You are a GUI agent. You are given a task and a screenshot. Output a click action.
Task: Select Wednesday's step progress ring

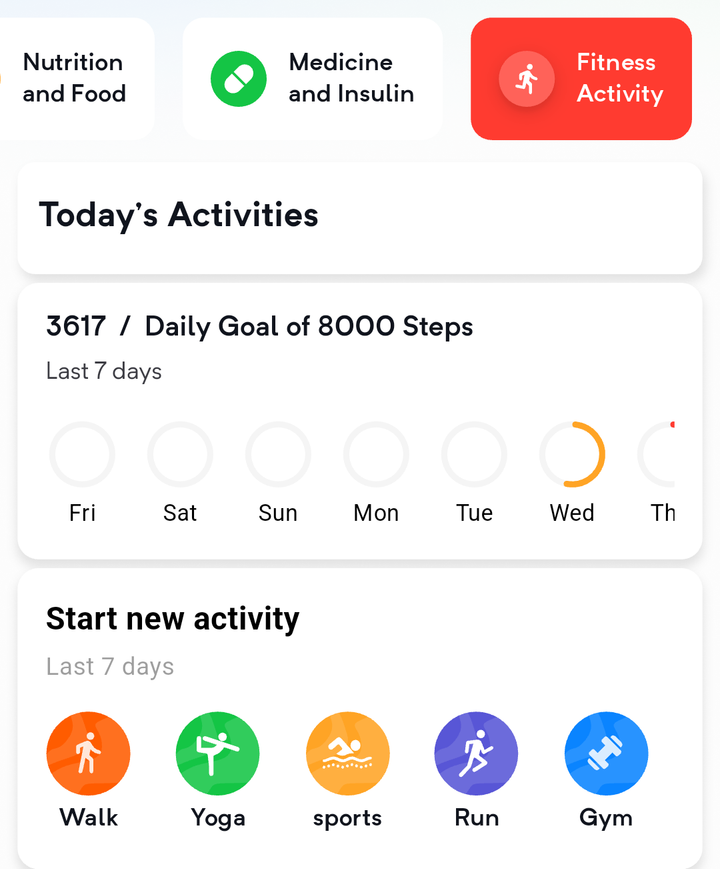[571, 454]
